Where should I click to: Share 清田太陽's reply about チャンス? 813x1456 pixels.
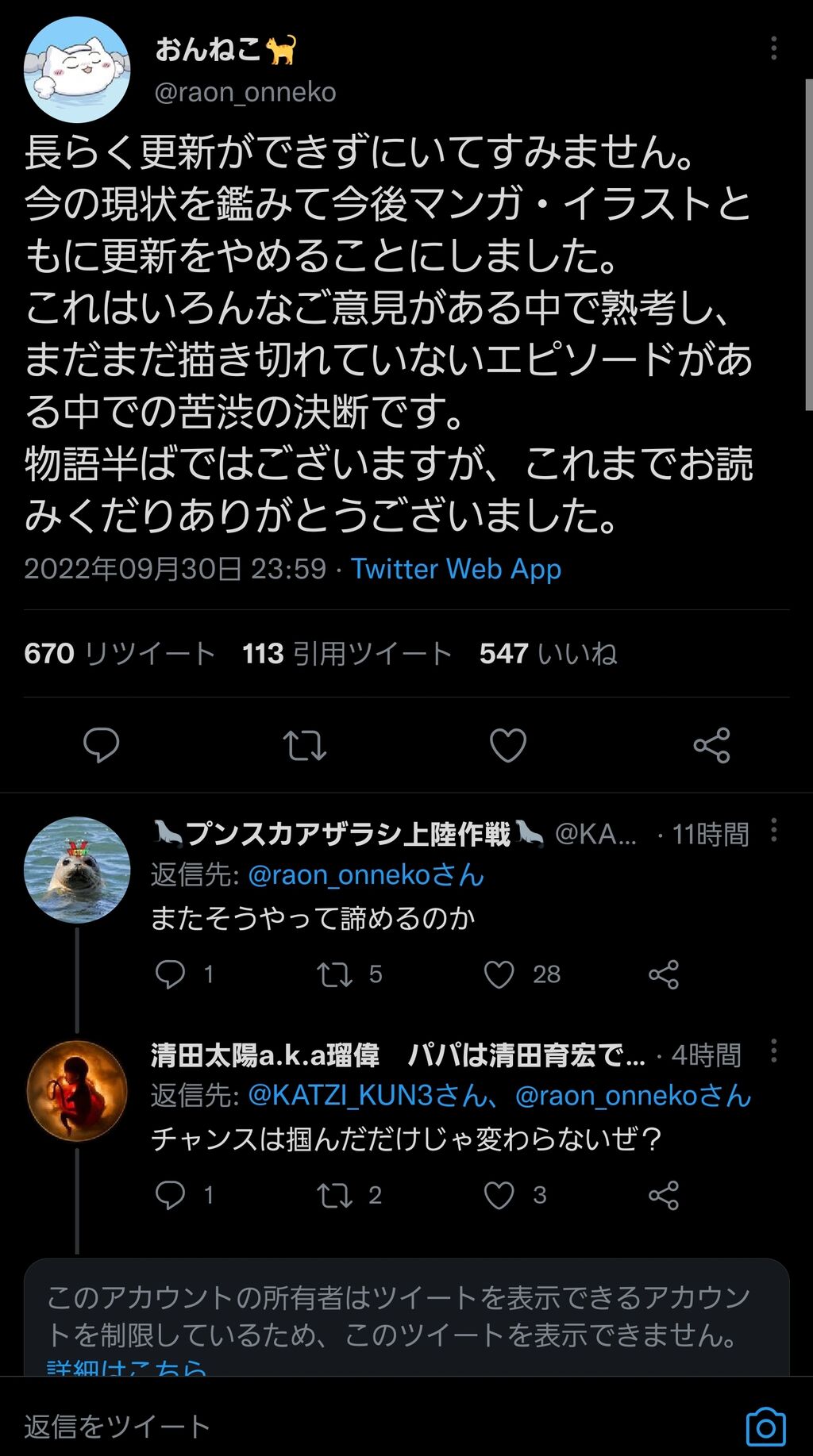pos(664,1195)
